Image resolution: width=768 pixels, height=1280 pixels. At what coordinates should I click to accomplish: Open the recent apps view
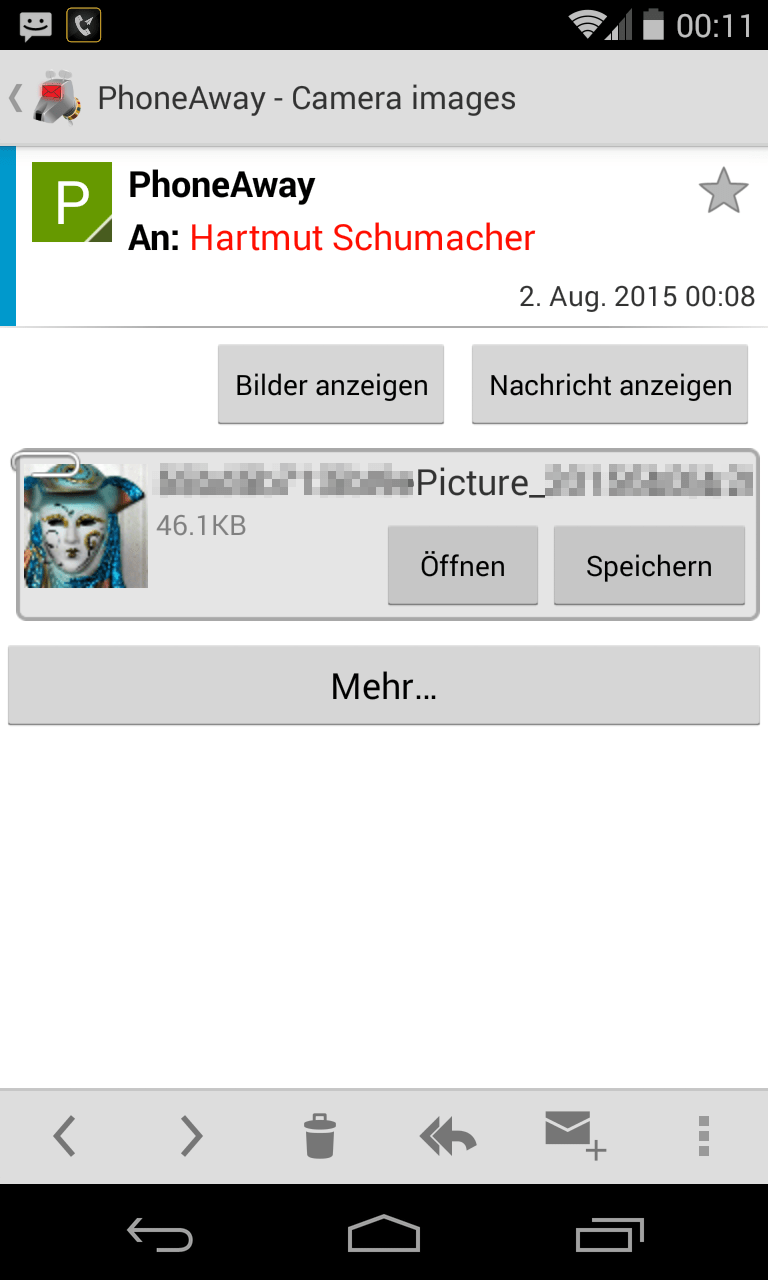click(x=610, y=1234)
